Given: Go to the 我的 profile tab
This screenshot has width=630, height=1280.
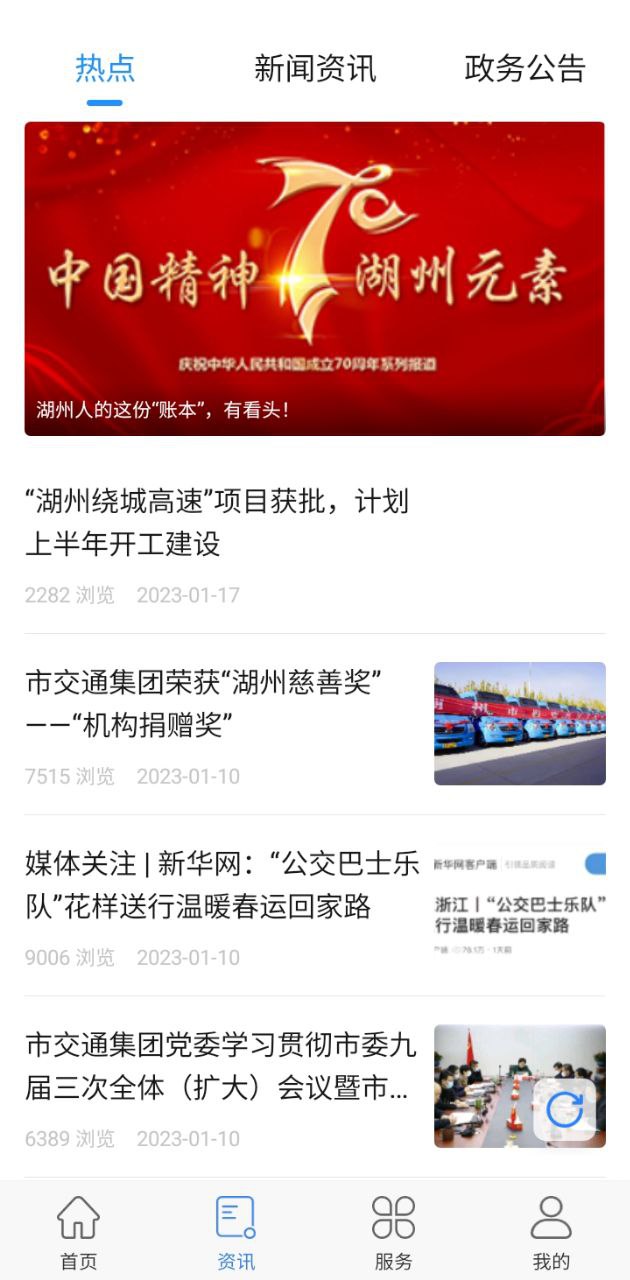Looking at the screenshot, I should (551, 1232).
